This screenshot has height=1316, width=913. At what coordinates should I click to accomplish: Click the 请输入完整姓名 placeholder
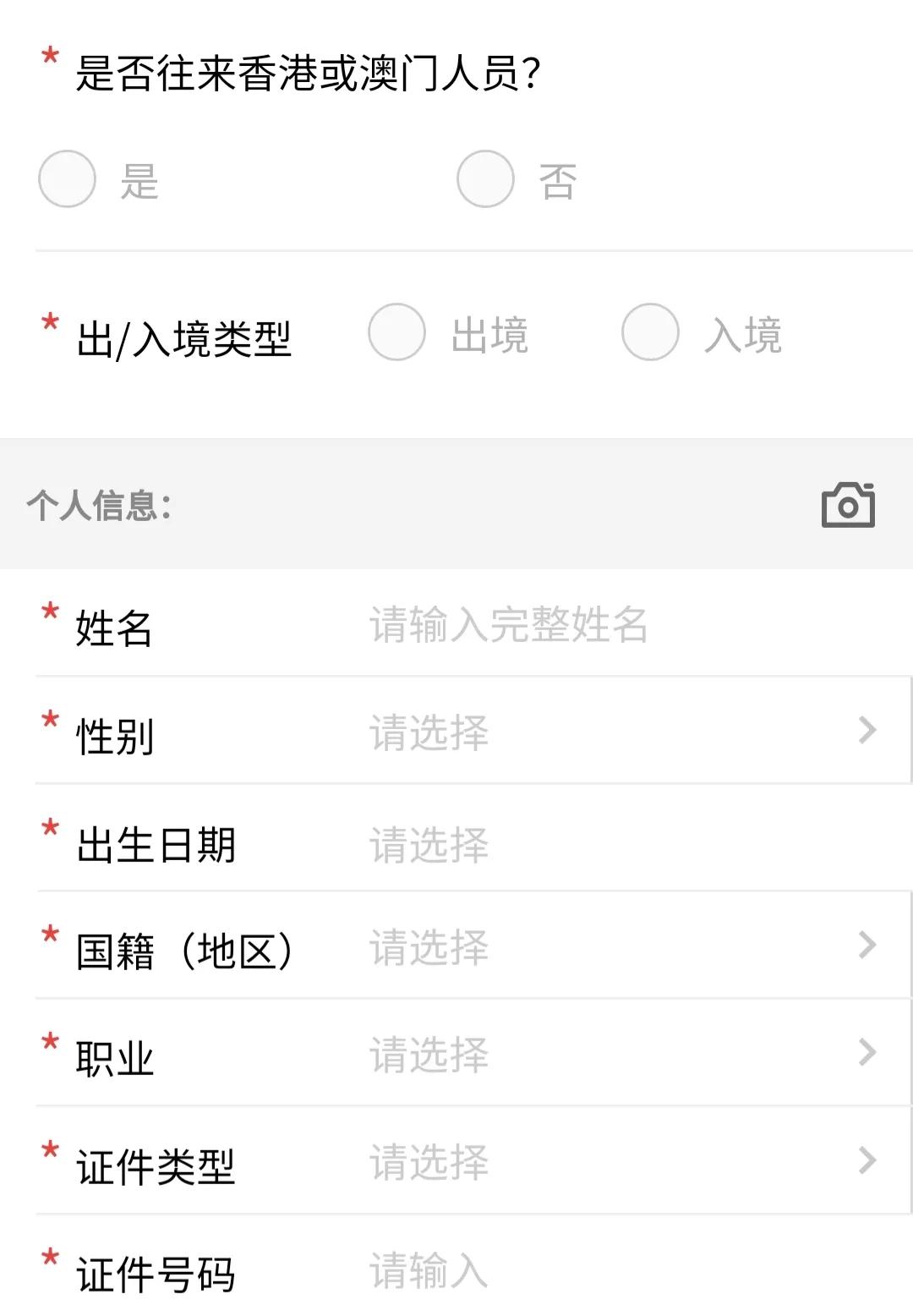[x=507, y=624]
